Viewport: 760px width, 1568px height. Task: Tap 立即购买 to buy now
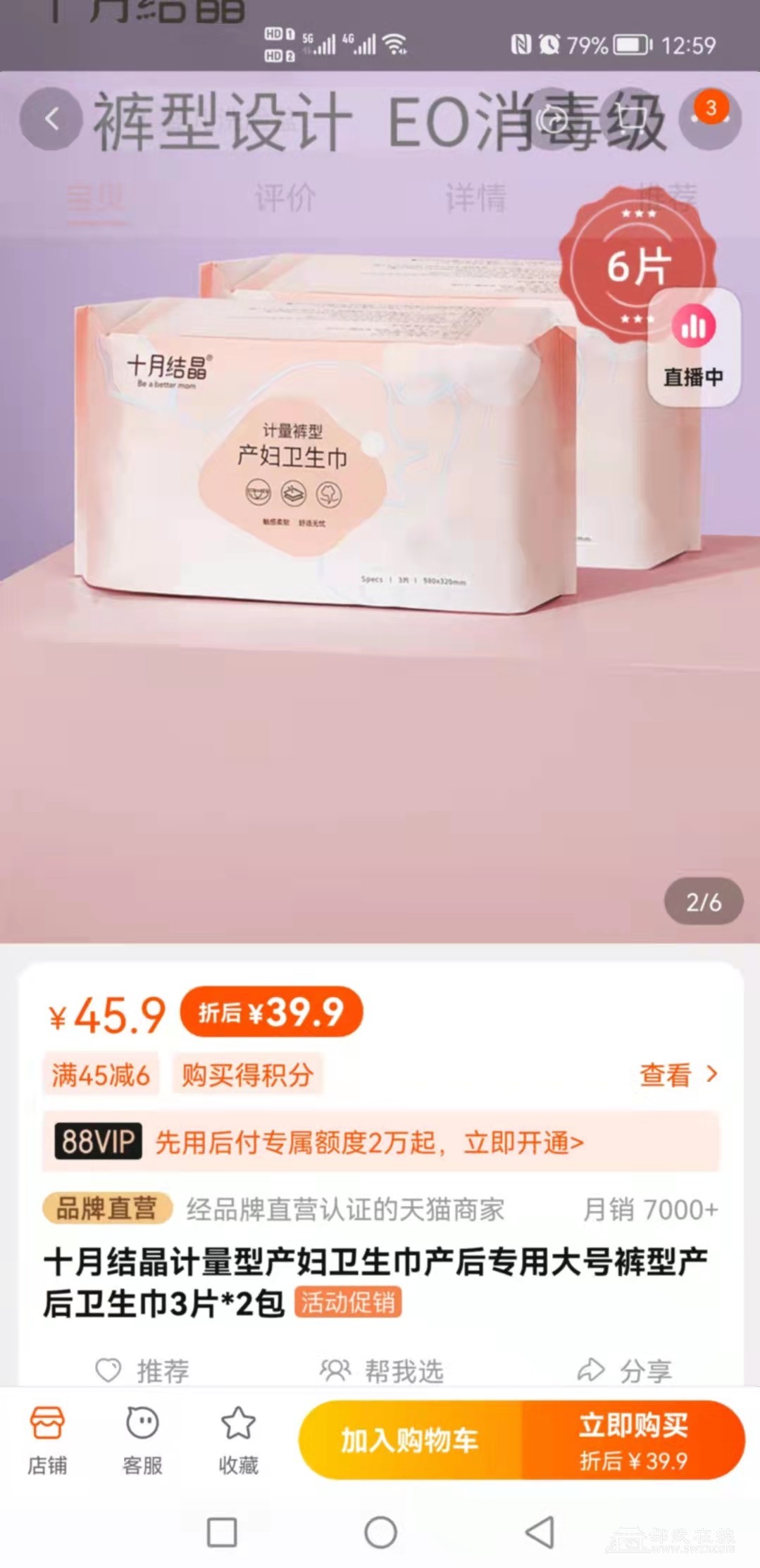(x=633, y=1440)
